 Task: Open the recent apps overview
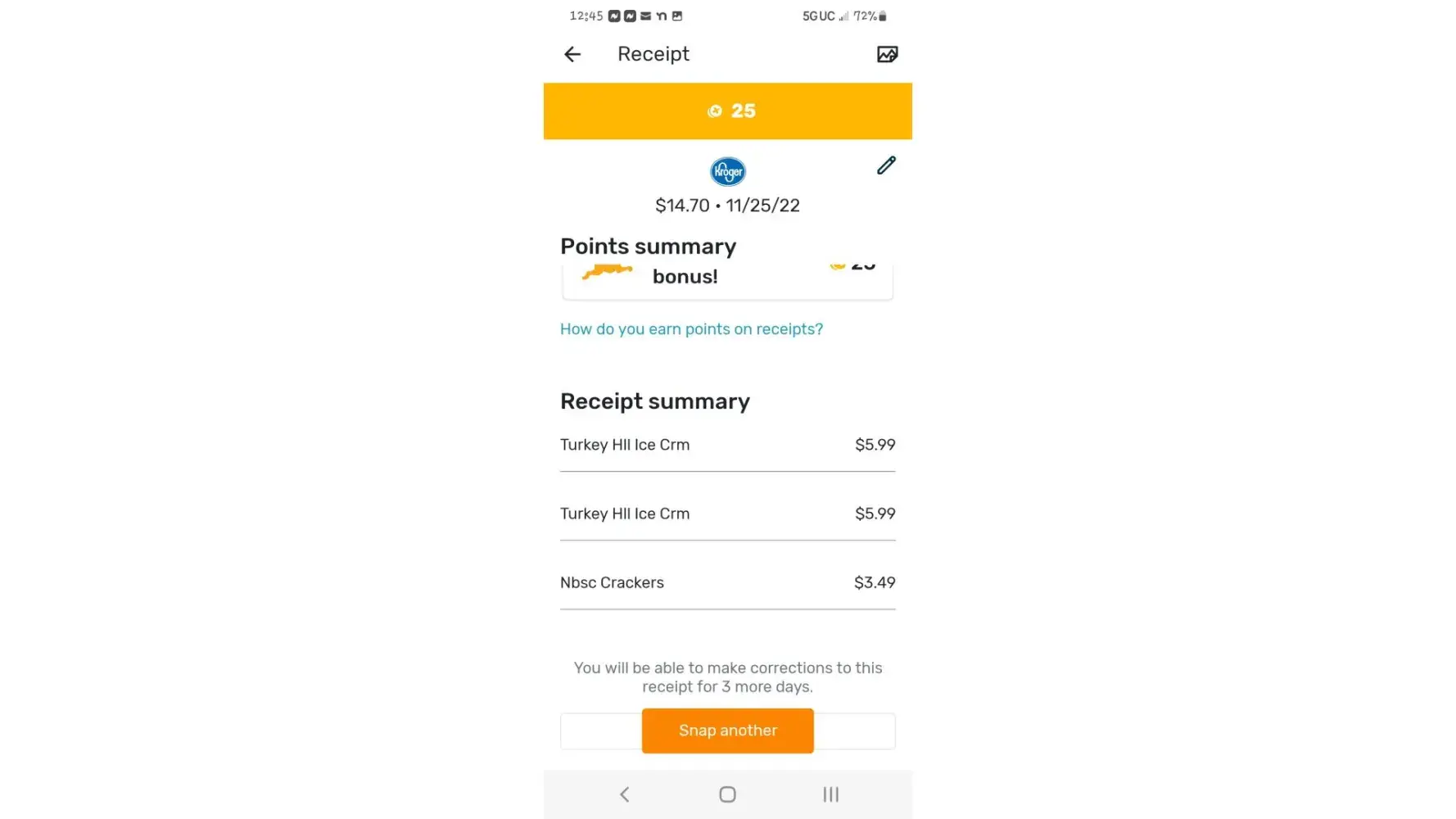[830, 794]
